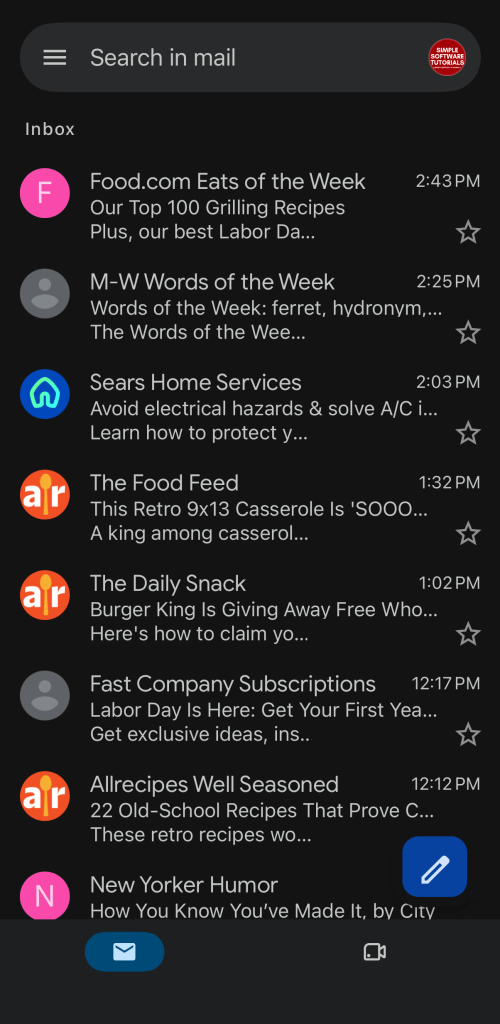Open the Sears Home Services email
This screenshot has width=500, height=1024.
[250, 407]
